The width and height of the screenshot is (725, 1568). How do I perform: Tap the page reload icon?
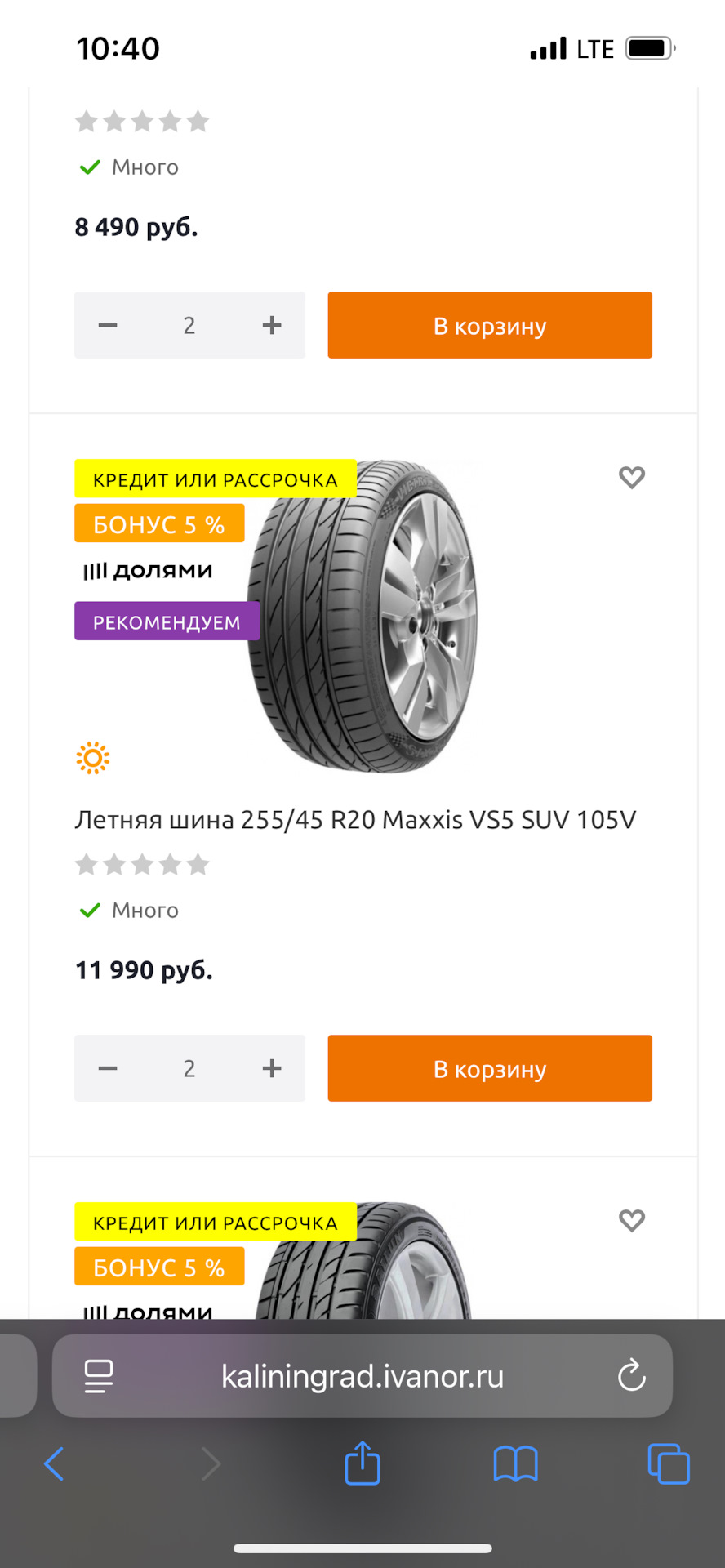632,1375
